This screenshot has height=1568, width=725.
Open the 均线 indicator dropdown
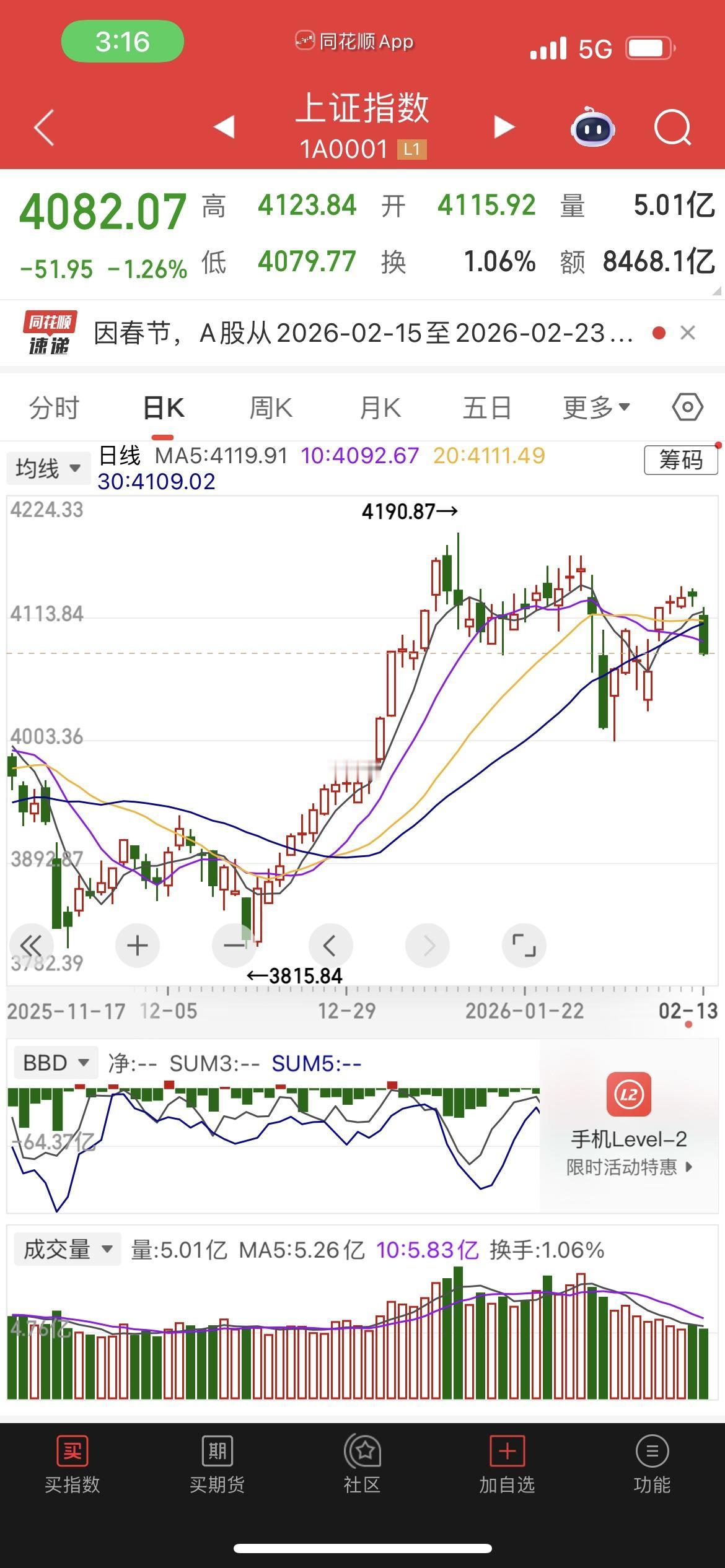pyautogui.click(x=48, y=468)
